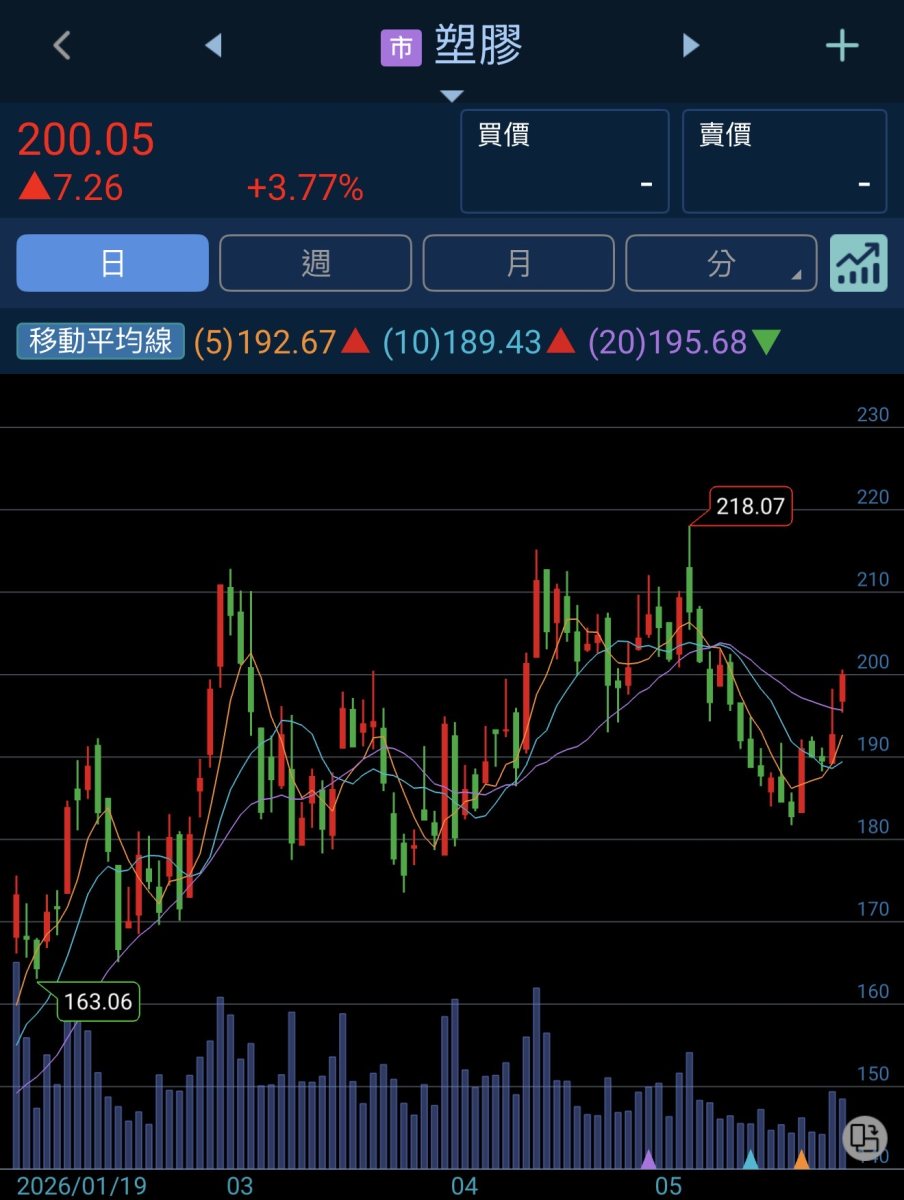Tap the 買價 bid price box

click(x=565, y=161)
